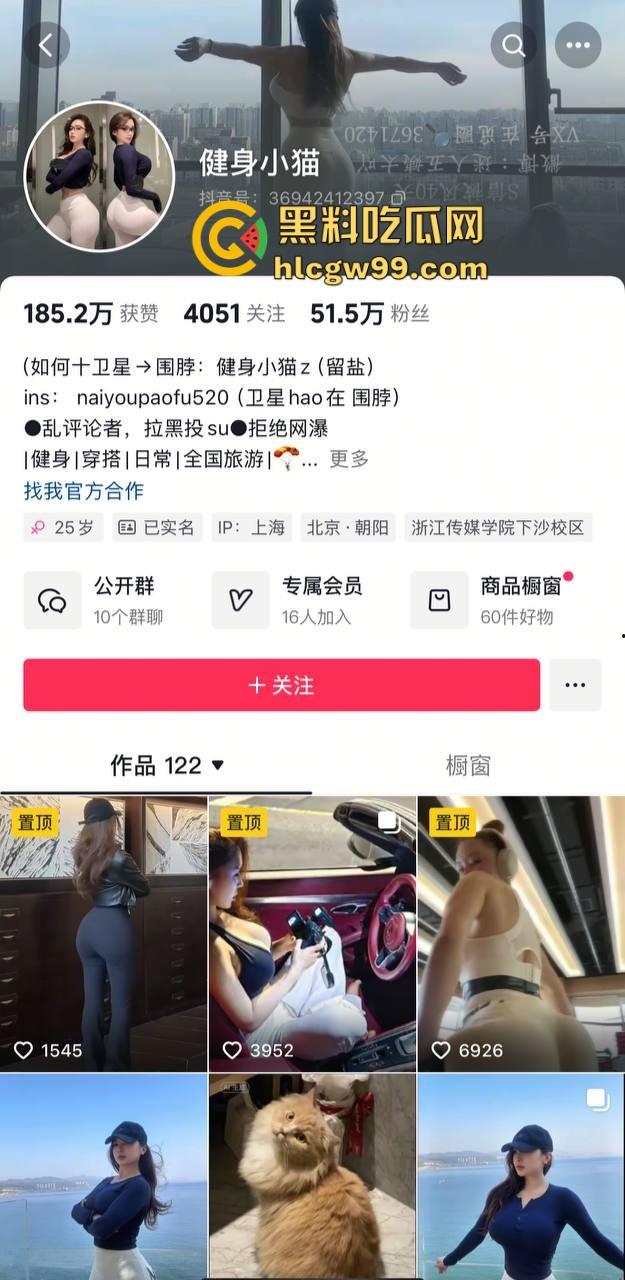Viewport: 625px width, 1280px height.
Task: Open the 4051 关注 following list
Action: 234,314
